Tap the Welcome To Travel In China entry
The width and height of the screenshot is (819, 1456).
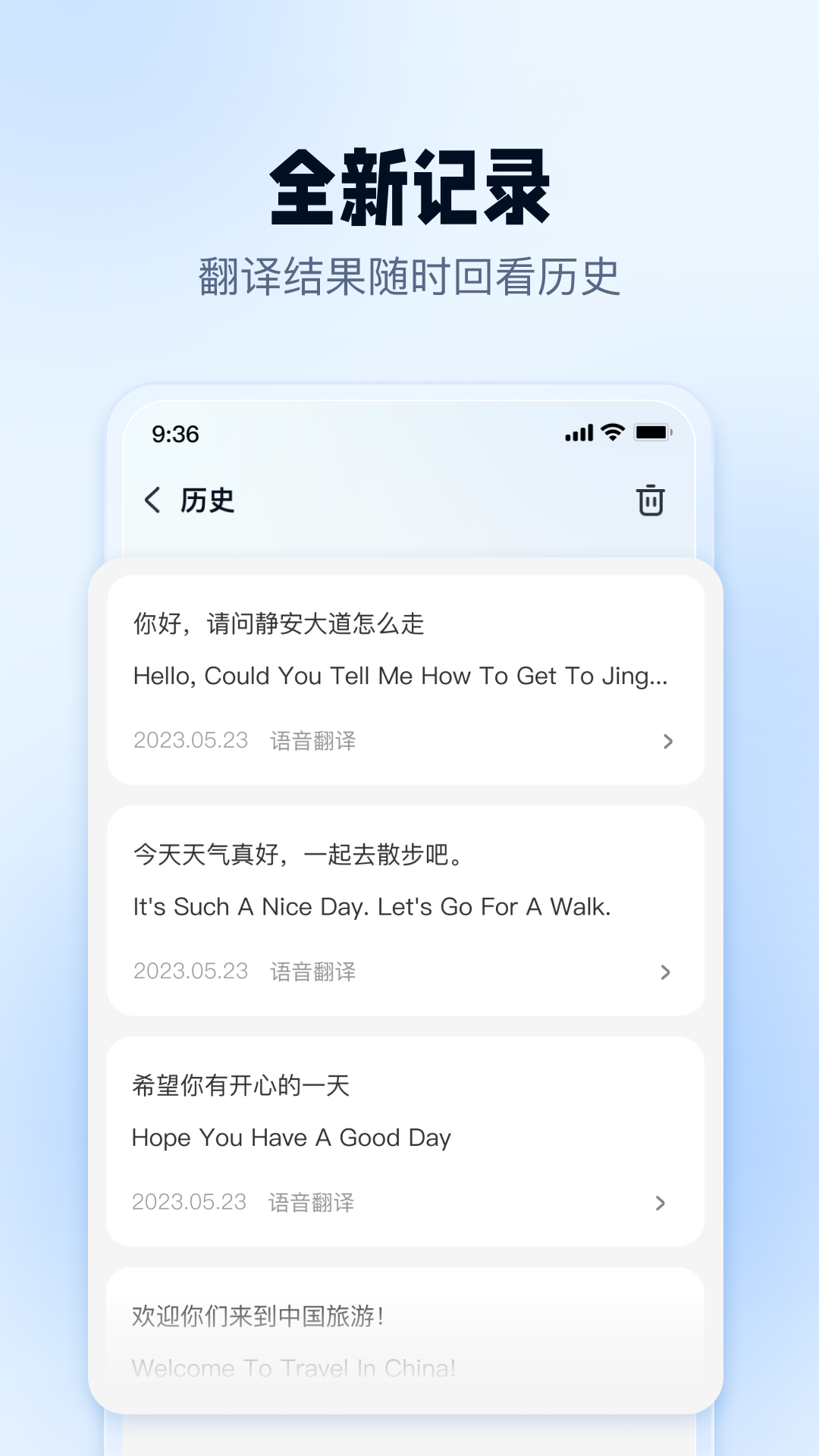294,1367
